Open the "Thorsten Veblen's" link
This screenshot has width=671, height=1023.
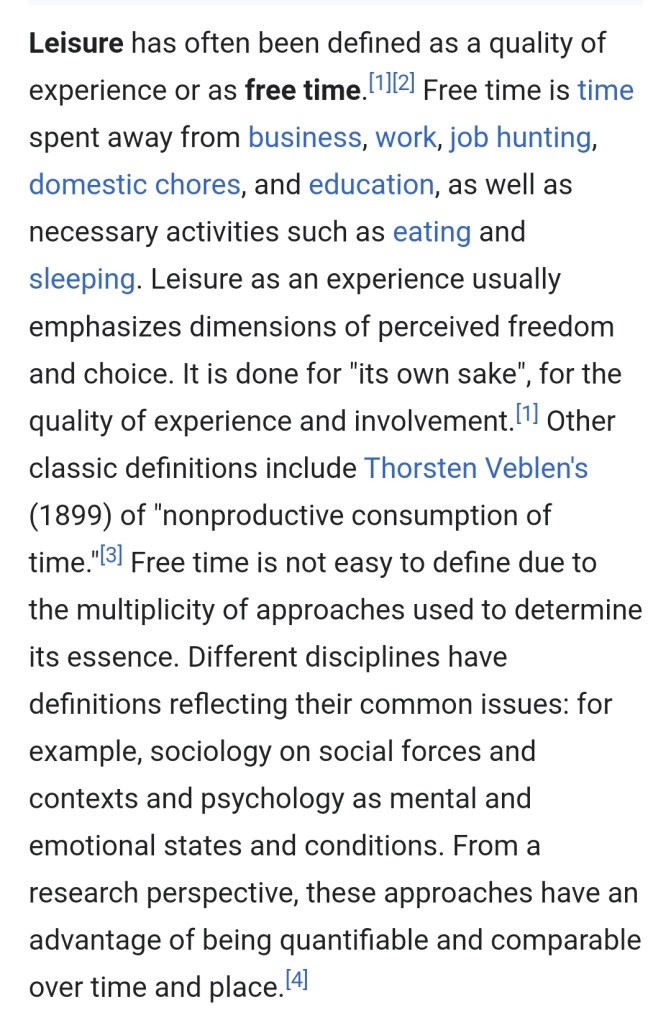point(476,467)
